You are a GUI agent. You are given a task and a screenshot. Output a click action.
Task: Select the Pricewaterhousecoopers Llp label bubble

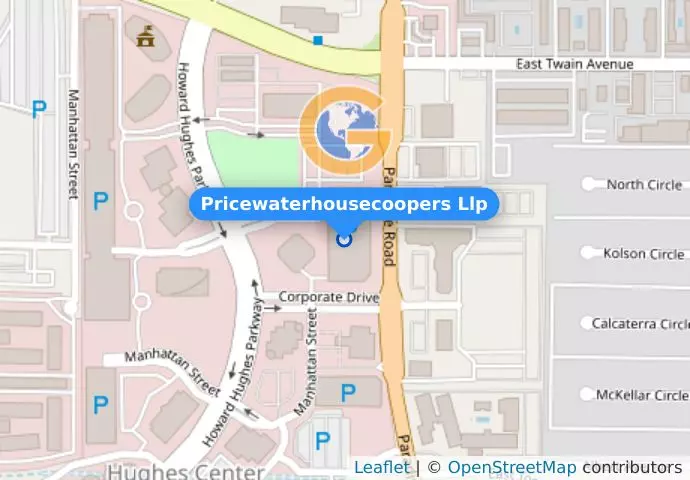pos(344,204)
